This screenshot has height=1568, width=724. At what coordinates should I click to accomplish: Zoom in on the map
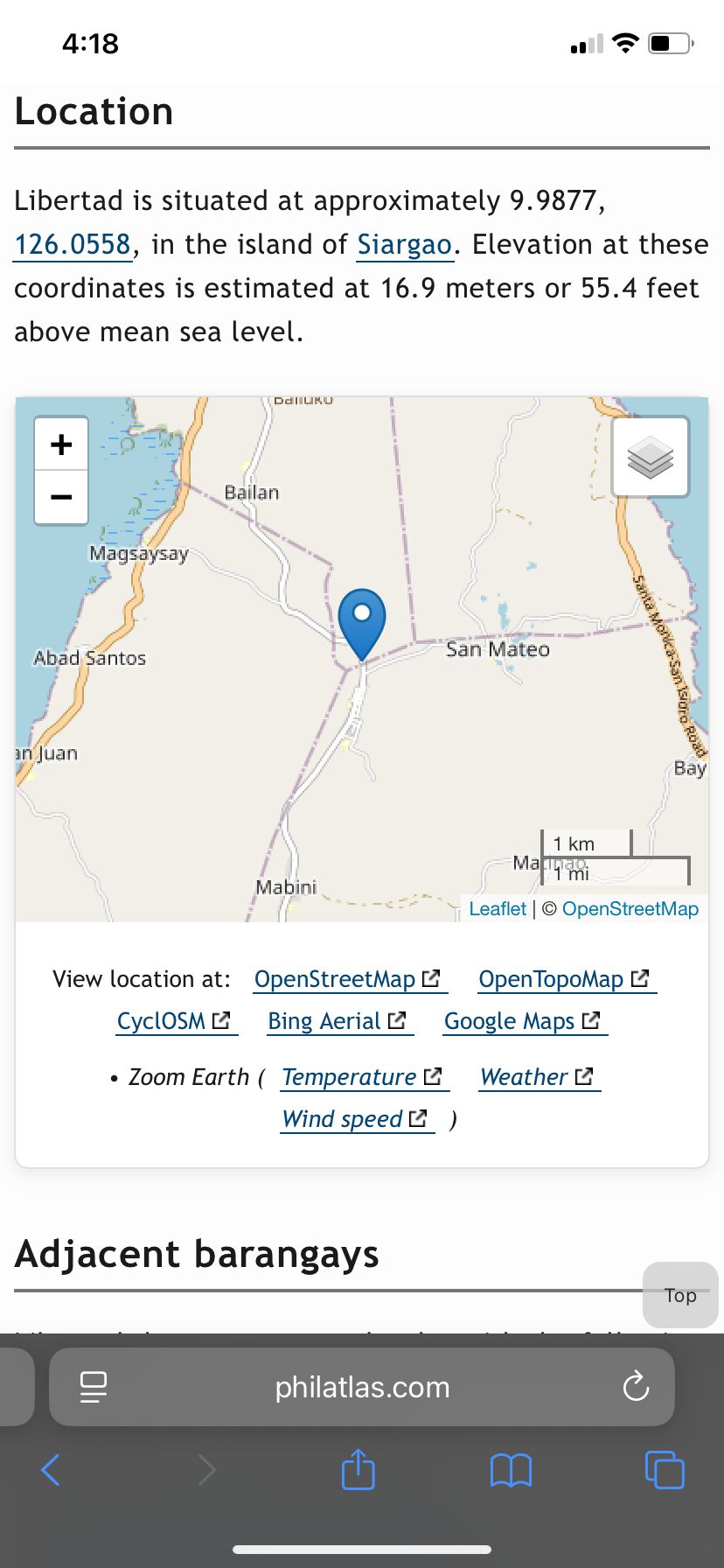61,444
